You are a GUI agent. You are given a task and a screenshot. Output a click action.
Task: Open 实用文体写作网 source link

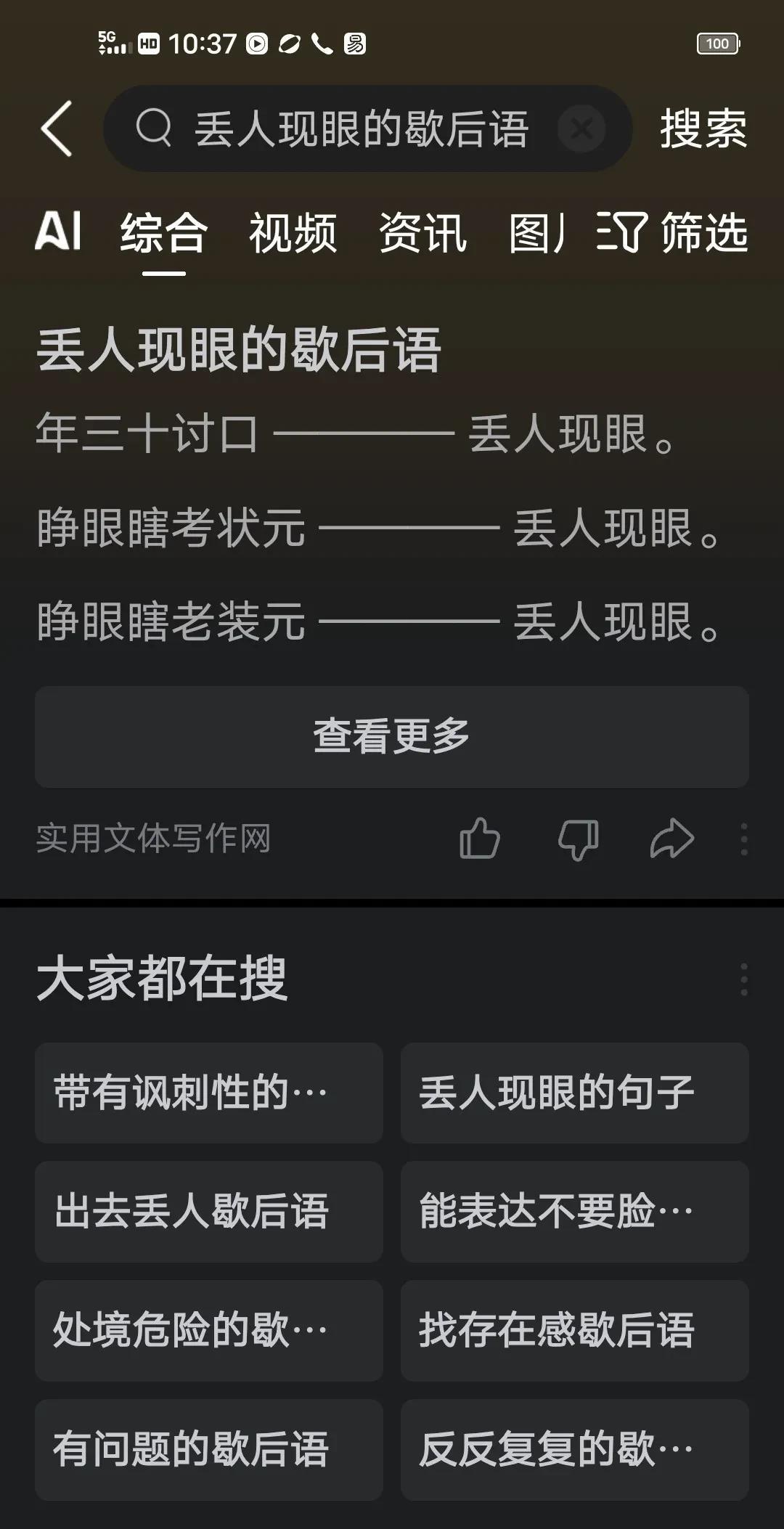153,839
